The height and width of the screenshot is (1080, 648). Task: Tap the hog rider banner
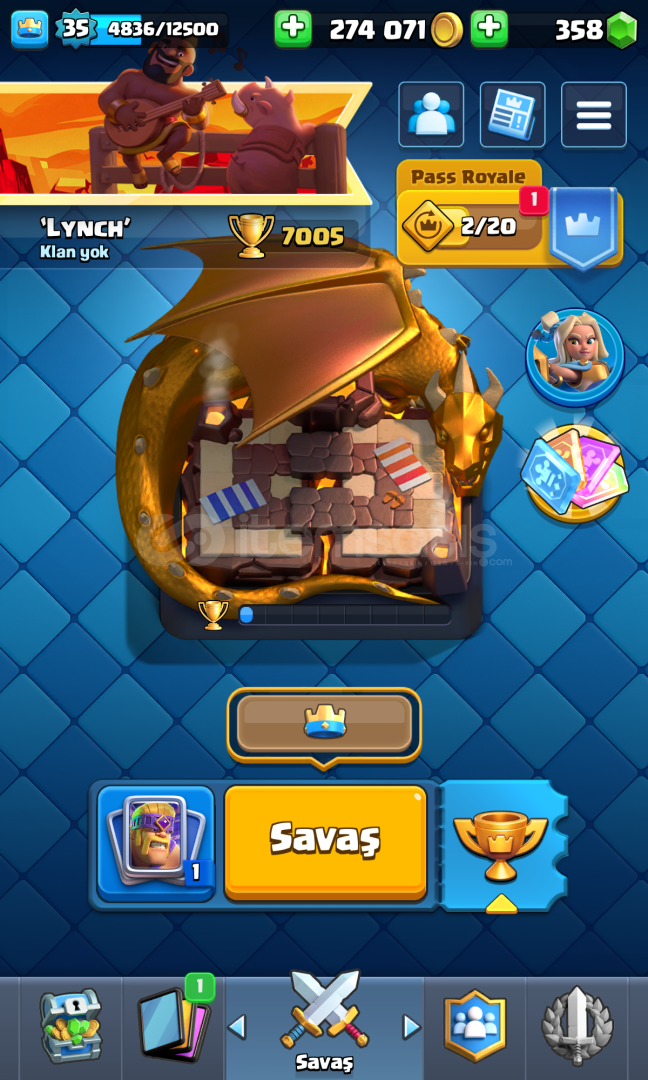point(185,143)
